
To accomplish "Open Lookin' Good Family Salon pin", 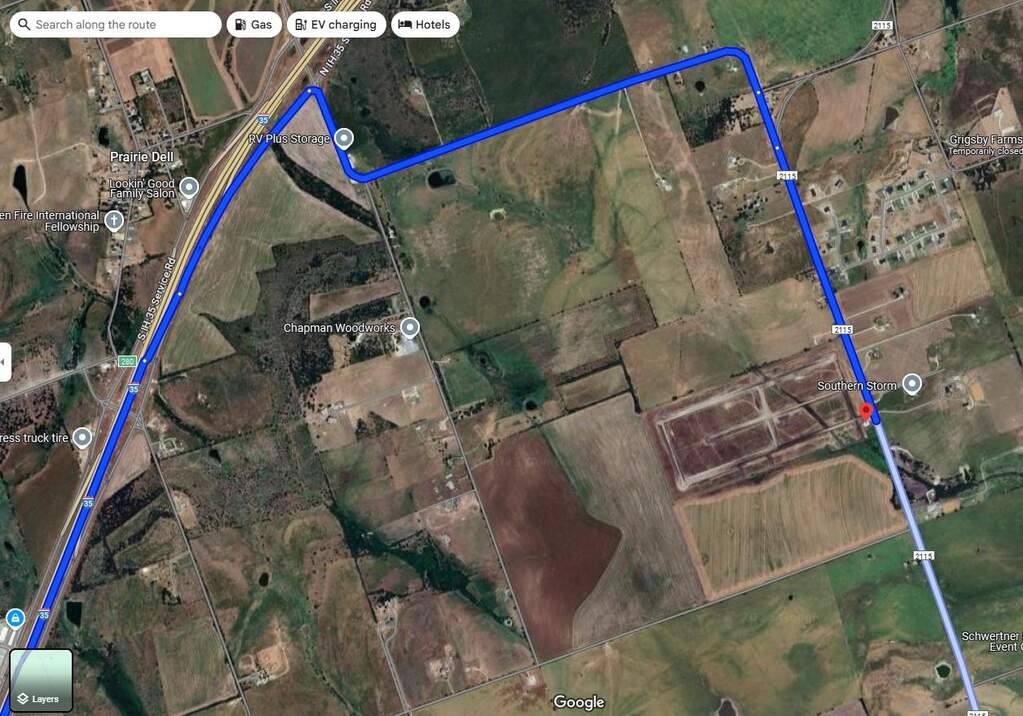I will click(x=188, y=187).
